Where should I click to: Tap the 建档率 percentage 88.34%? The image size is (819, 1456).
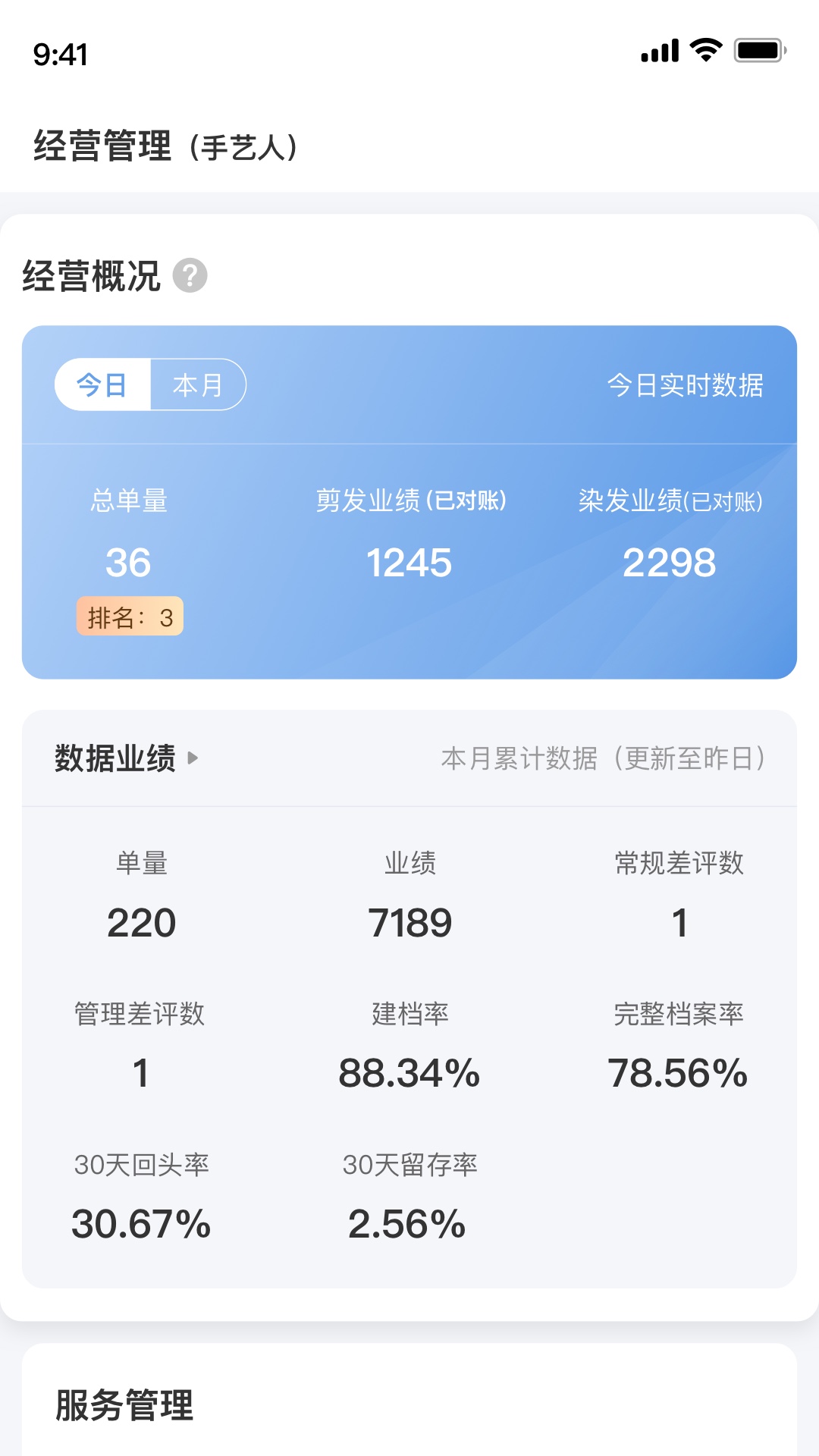click(x=409, y=1072)
